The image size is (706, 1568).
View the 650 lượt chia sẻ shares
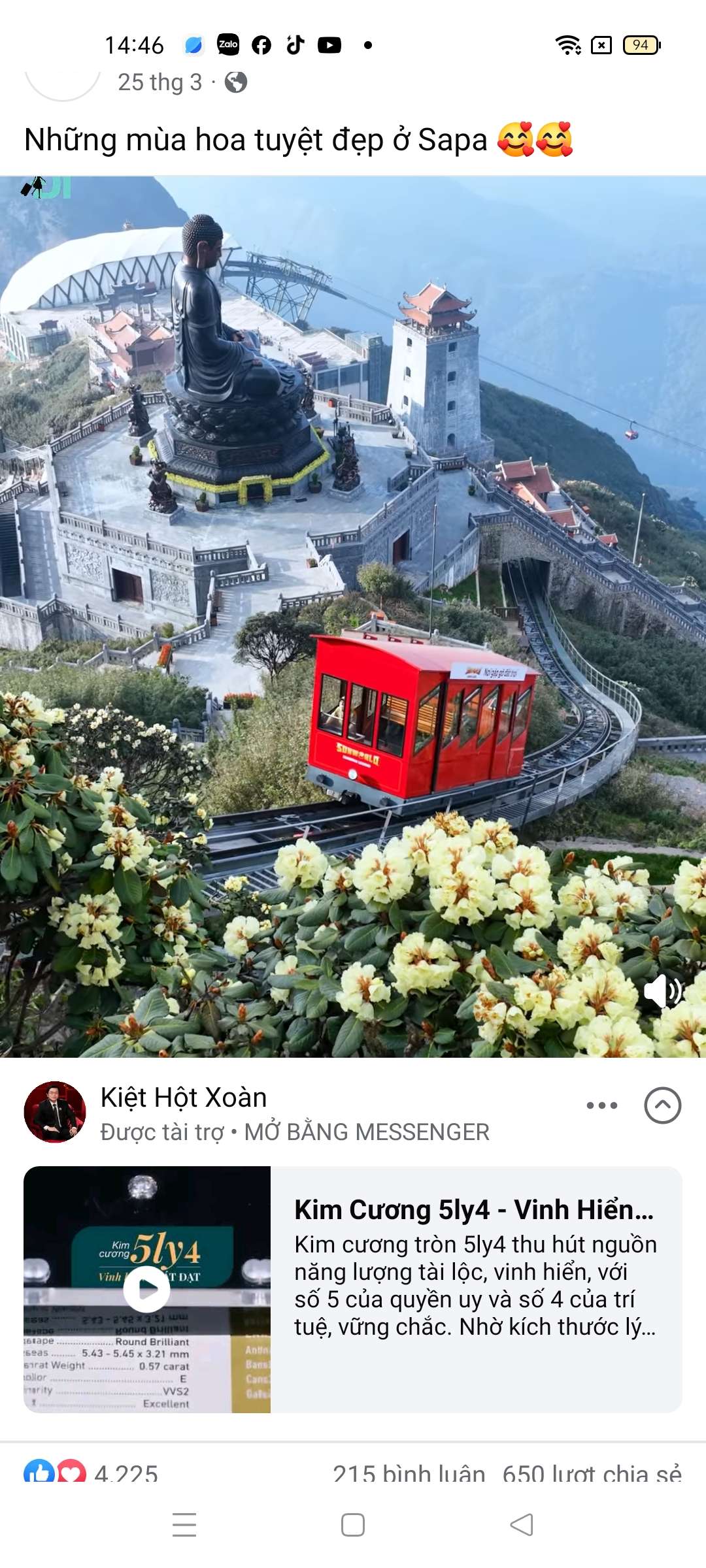[x=592, y=1473]
